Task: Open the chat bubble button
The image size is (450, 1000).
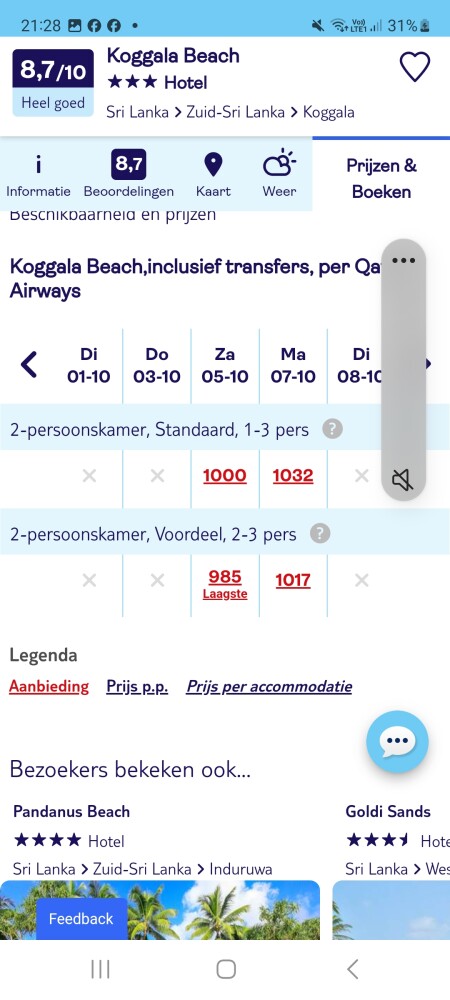Action: (x=397, y=742)
